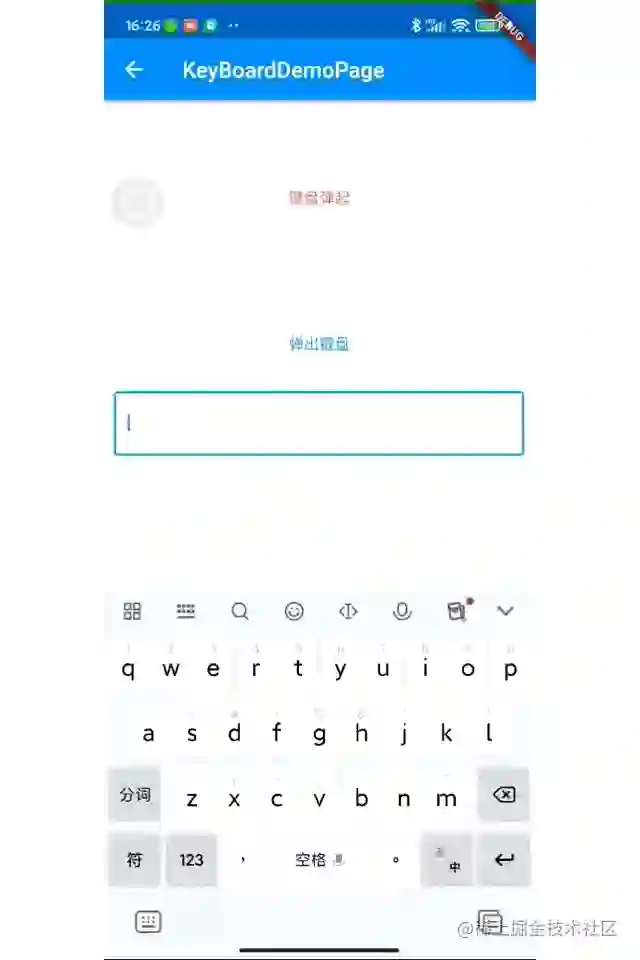Tap the 弹出键盘 text button
This screenshot has height=960, width=640.
pos(319,344)
